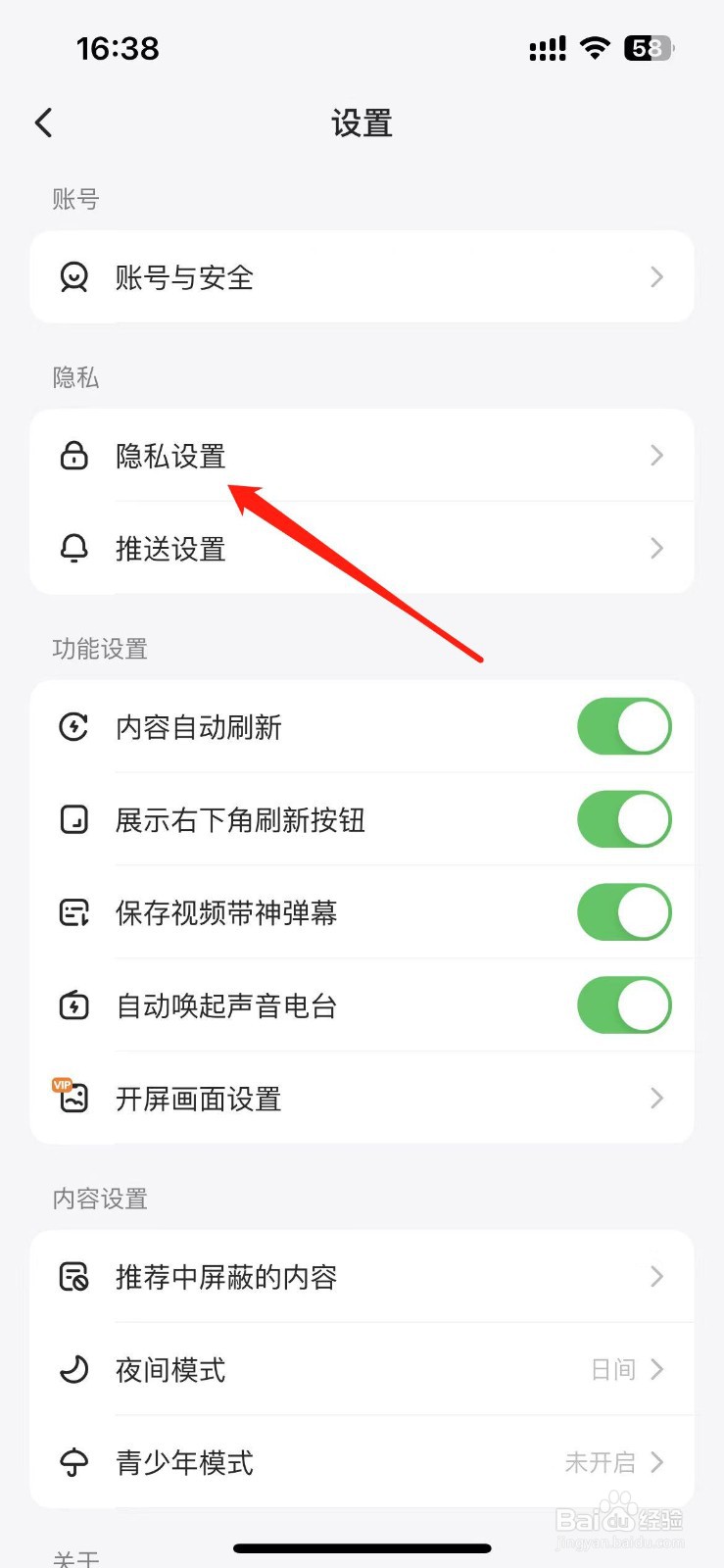Expand the 隐私设置 row chevron
724x1568 pixels.
pyautogui.click(x=655, y=455)
